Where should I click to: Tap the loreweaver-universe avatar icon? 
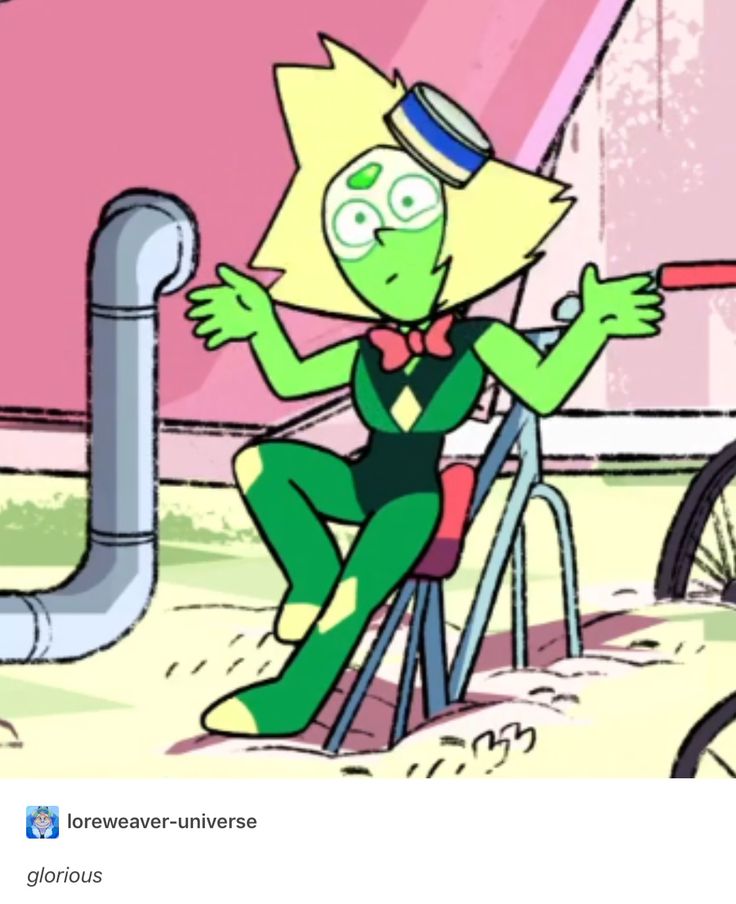(42, 822)
